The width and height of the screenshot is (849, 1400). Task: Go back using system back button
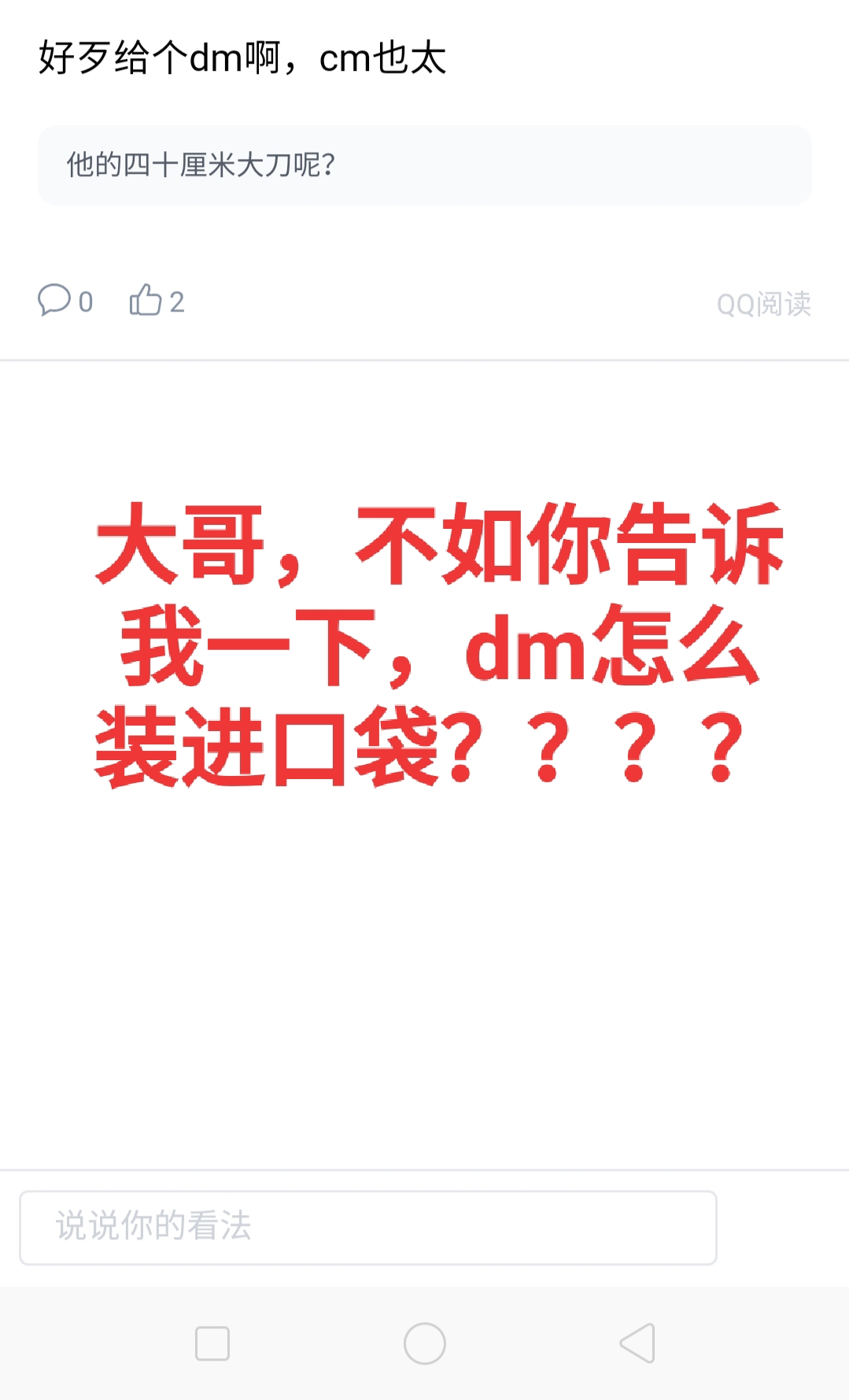637,1343
